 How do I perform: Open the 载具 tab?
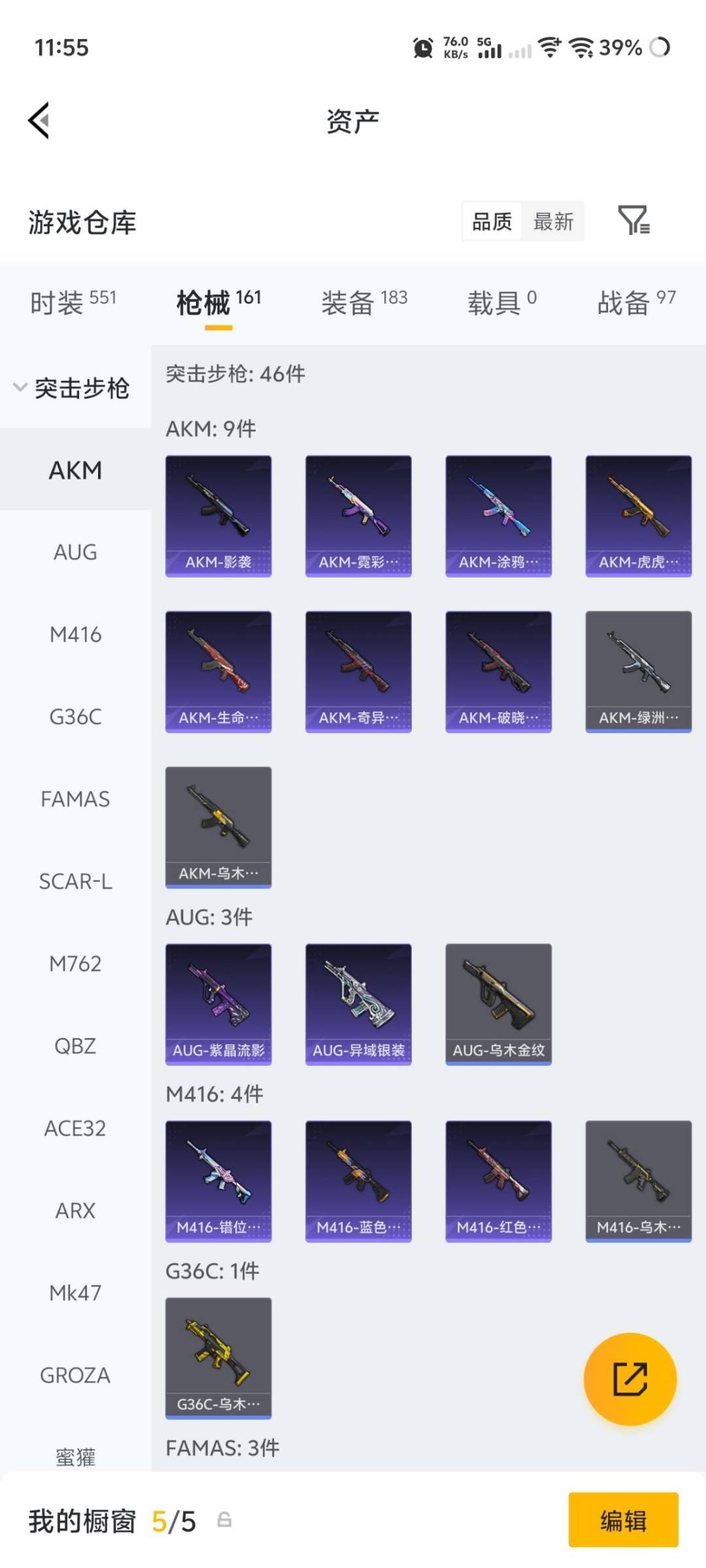[x=501, y=302]
